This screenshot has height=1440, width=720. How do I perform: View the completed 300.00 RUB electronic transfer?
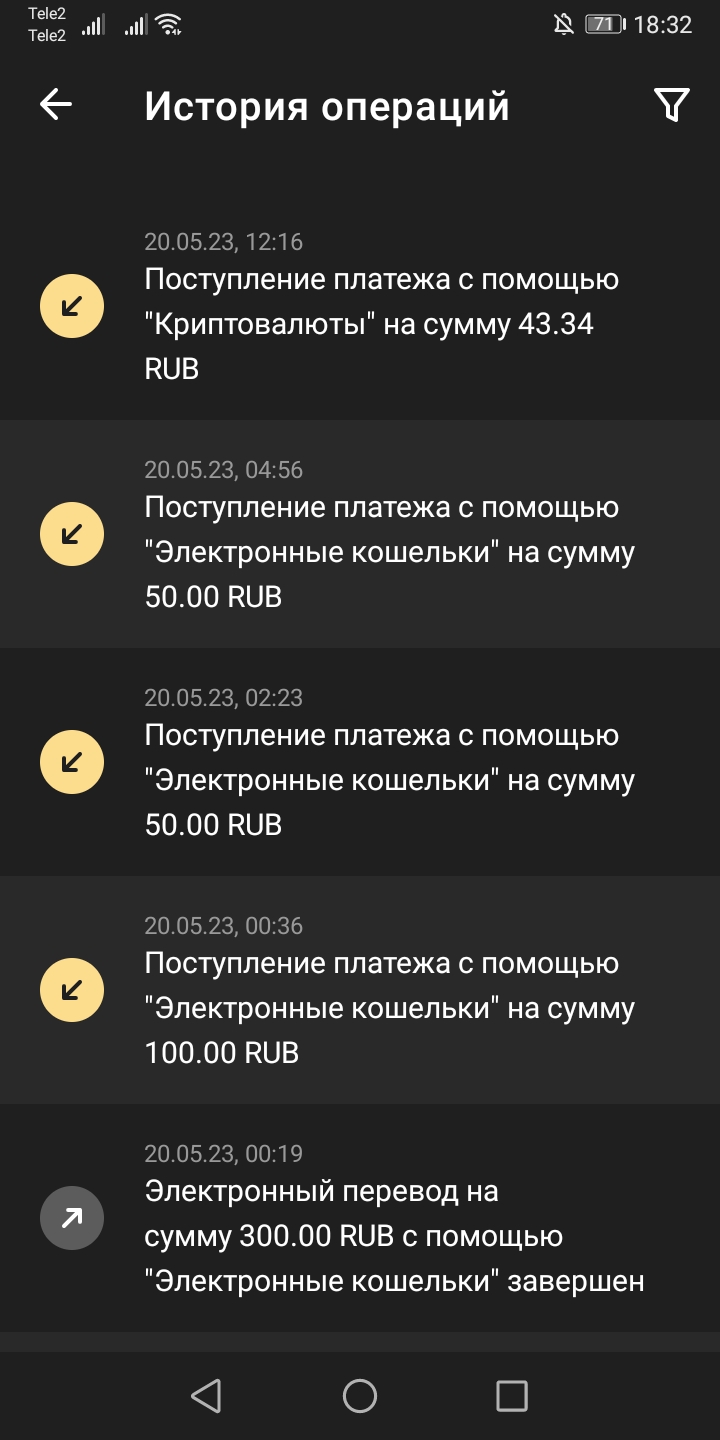(x=380, y=1218)
